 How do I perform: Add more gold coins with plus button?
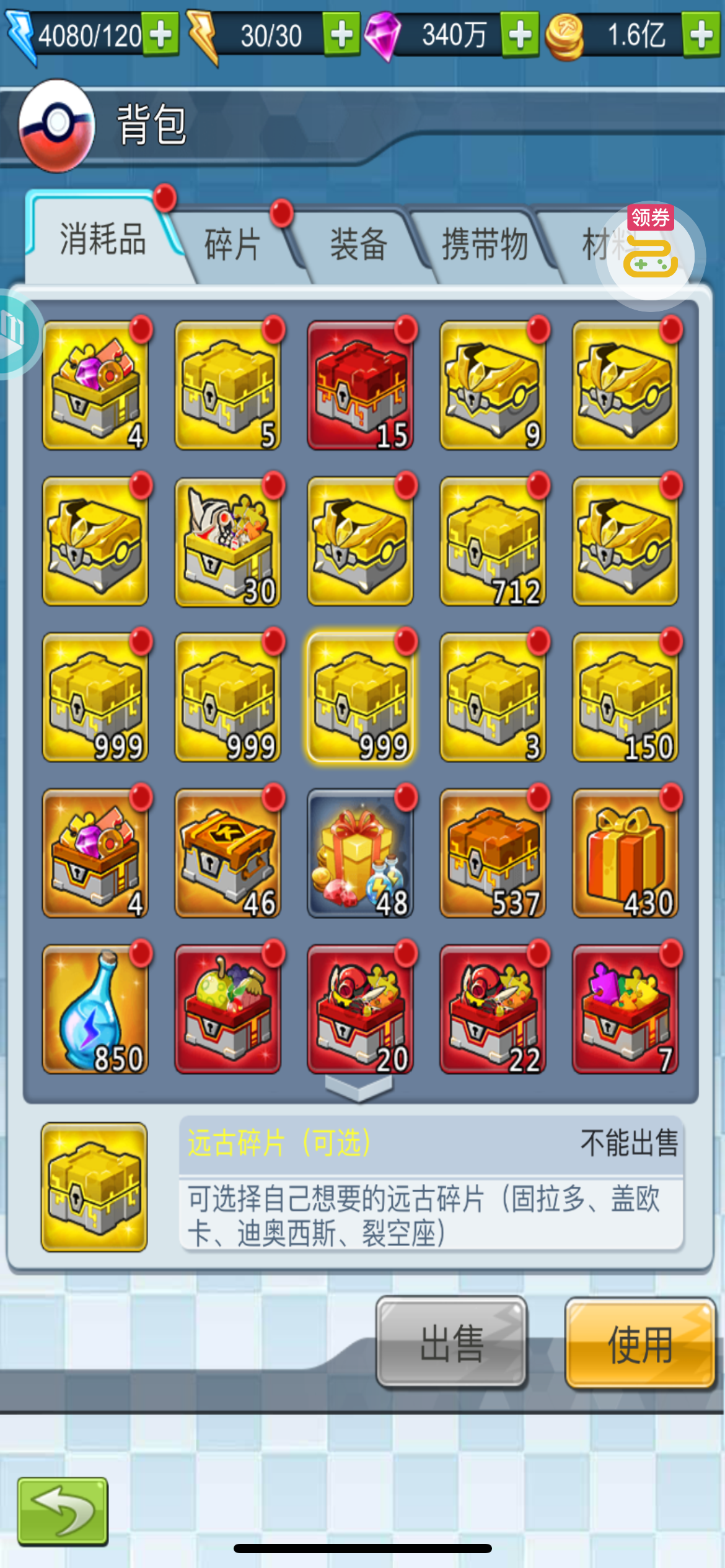point(701,35)
